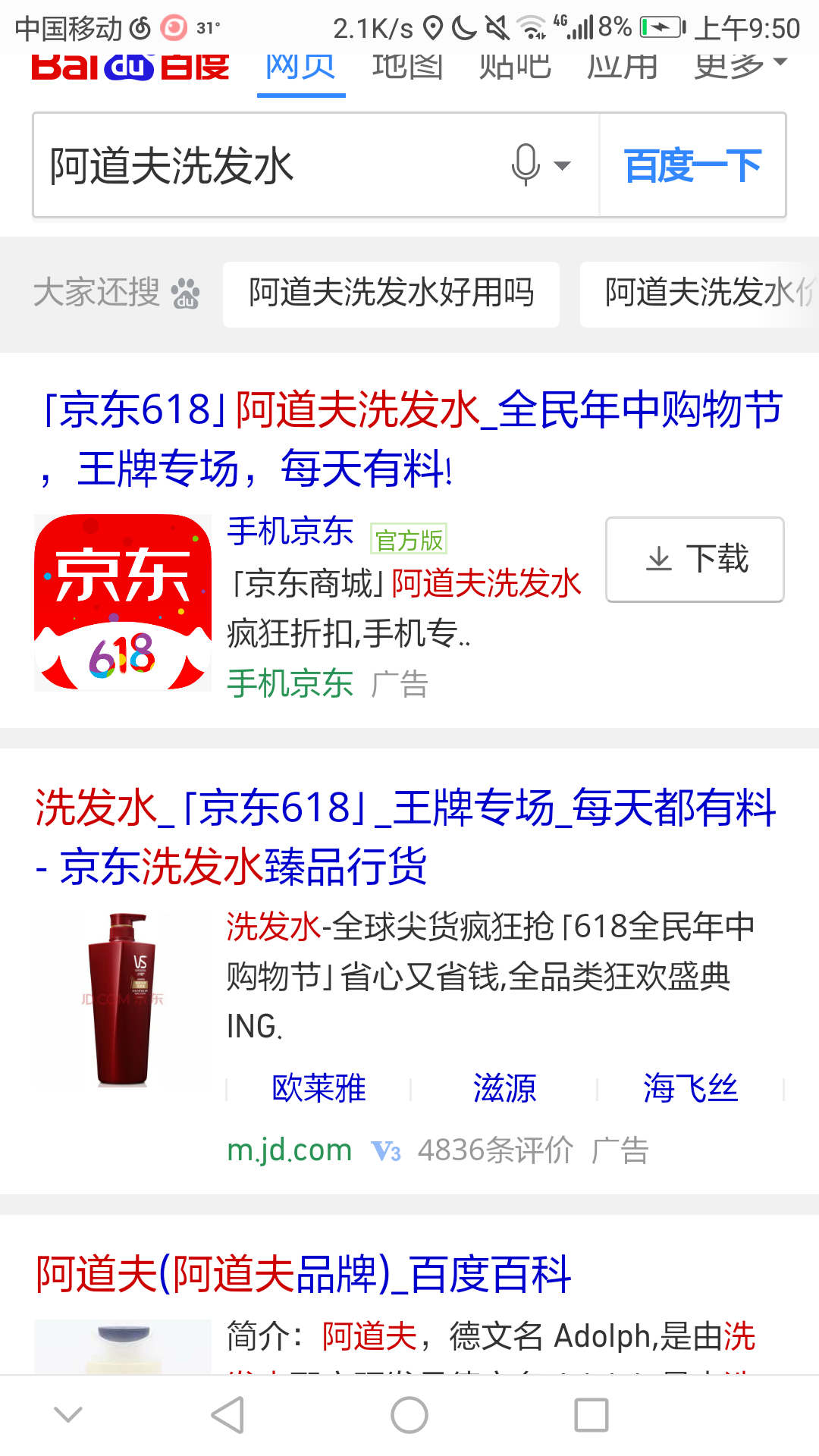Open the 贴吧 tab

coord(514,65)
